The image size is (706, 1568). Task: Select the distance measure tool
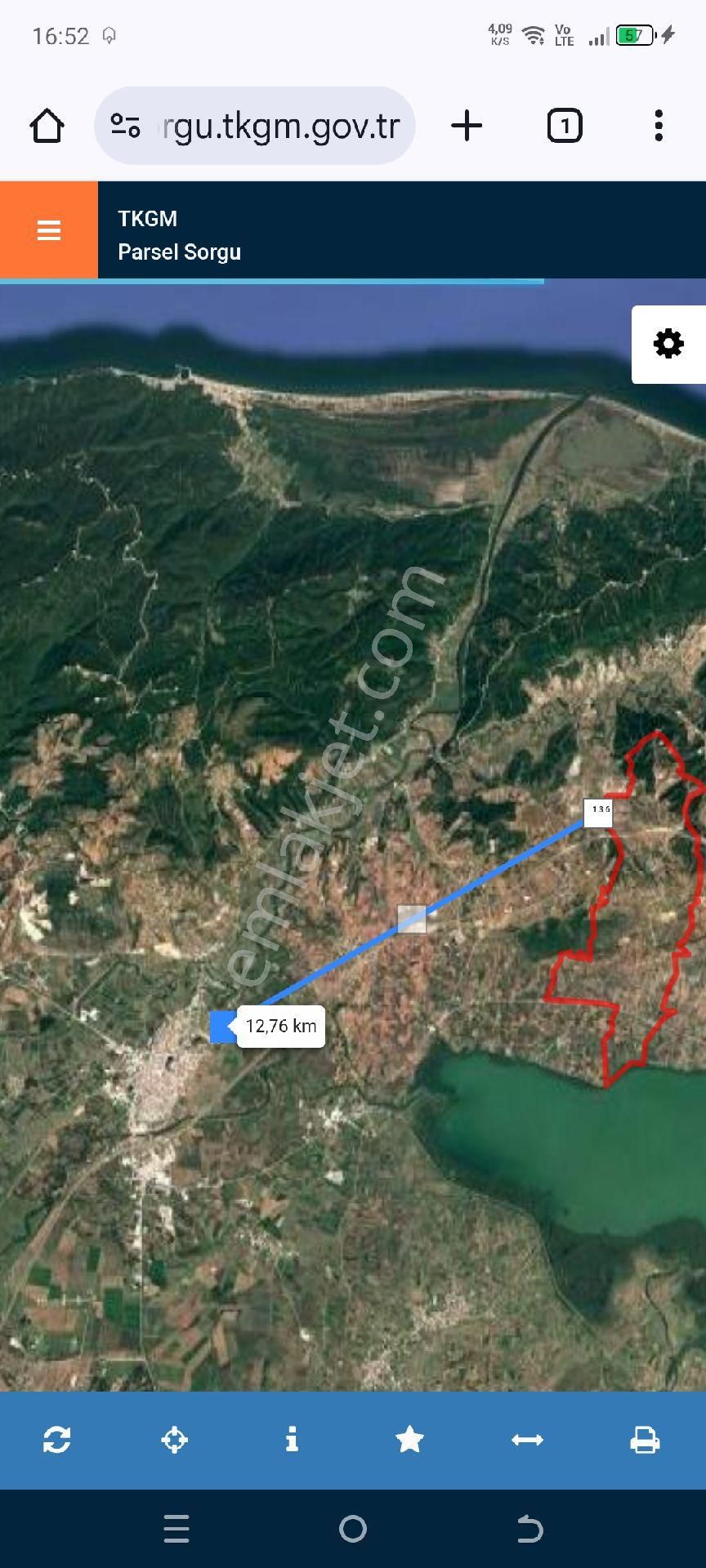pyautogui.click(x=527, y=1439)
